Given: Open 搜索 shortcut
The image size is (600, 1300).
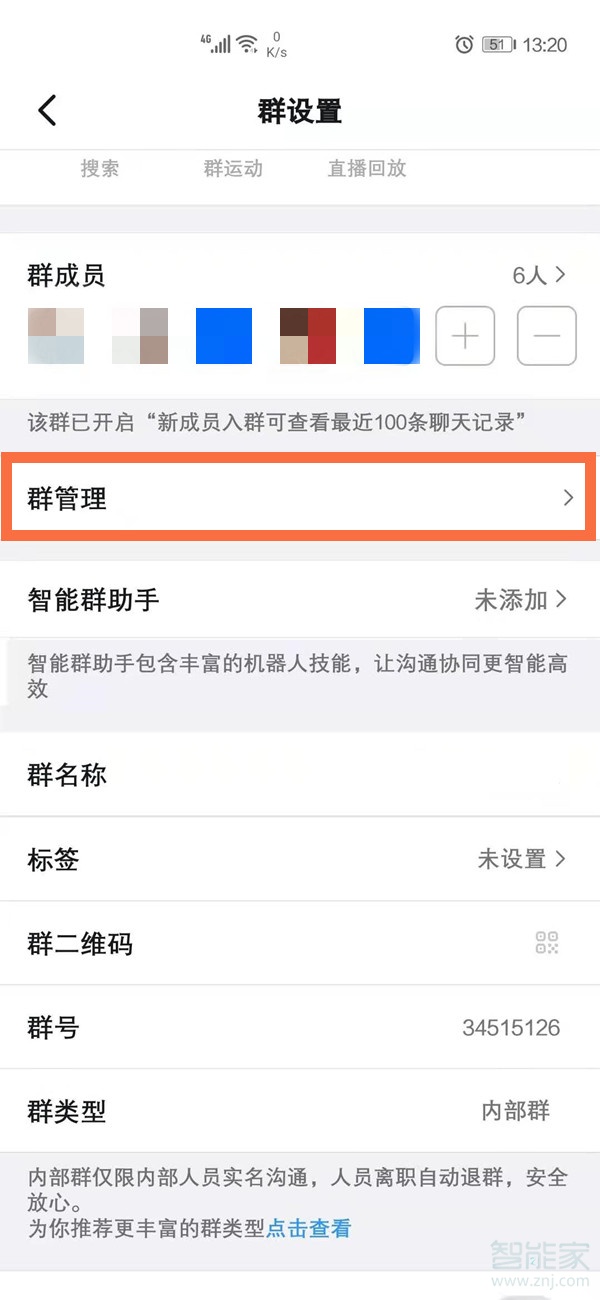Looking at the screenshot, I should pyautogui.click(x=100, y=169).
